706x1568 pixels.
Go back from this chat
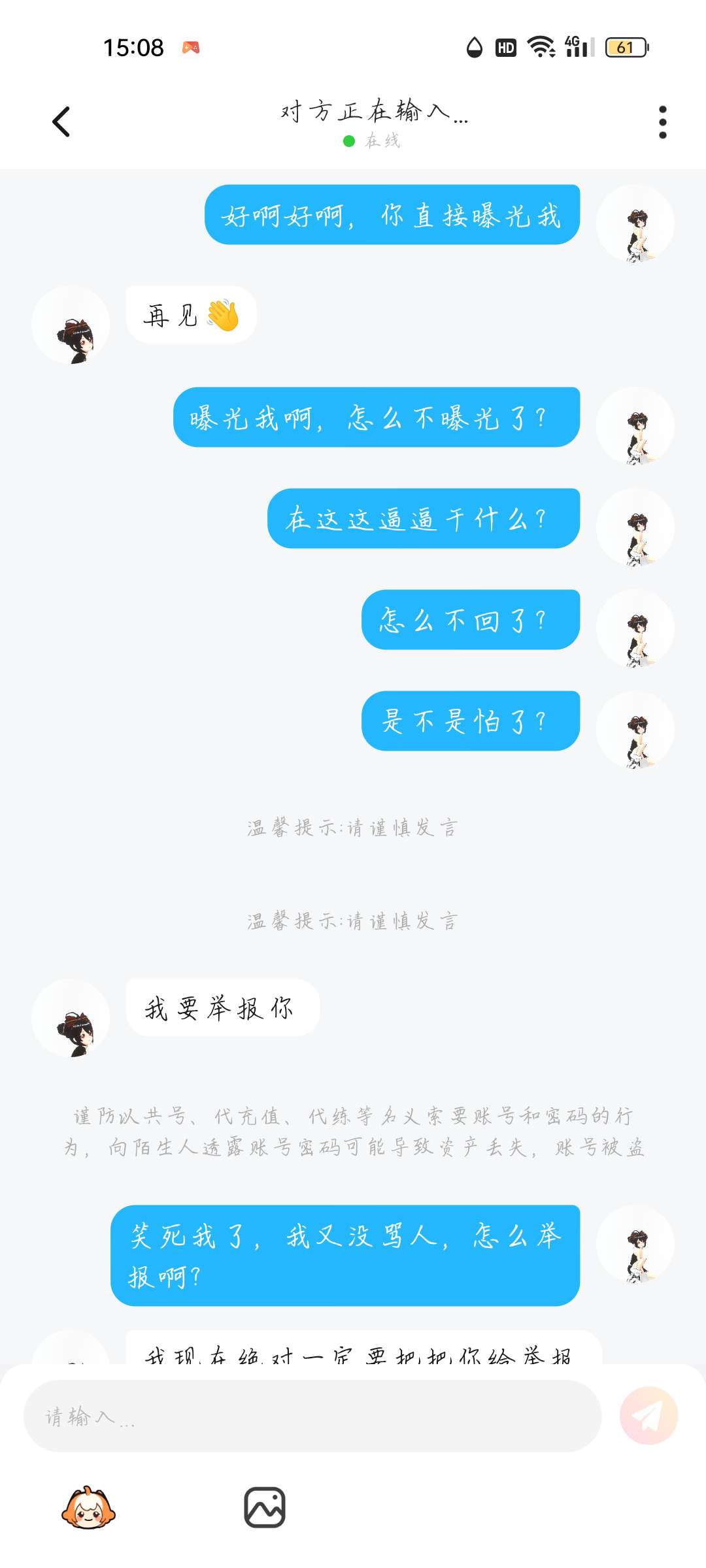click(61, 122)
